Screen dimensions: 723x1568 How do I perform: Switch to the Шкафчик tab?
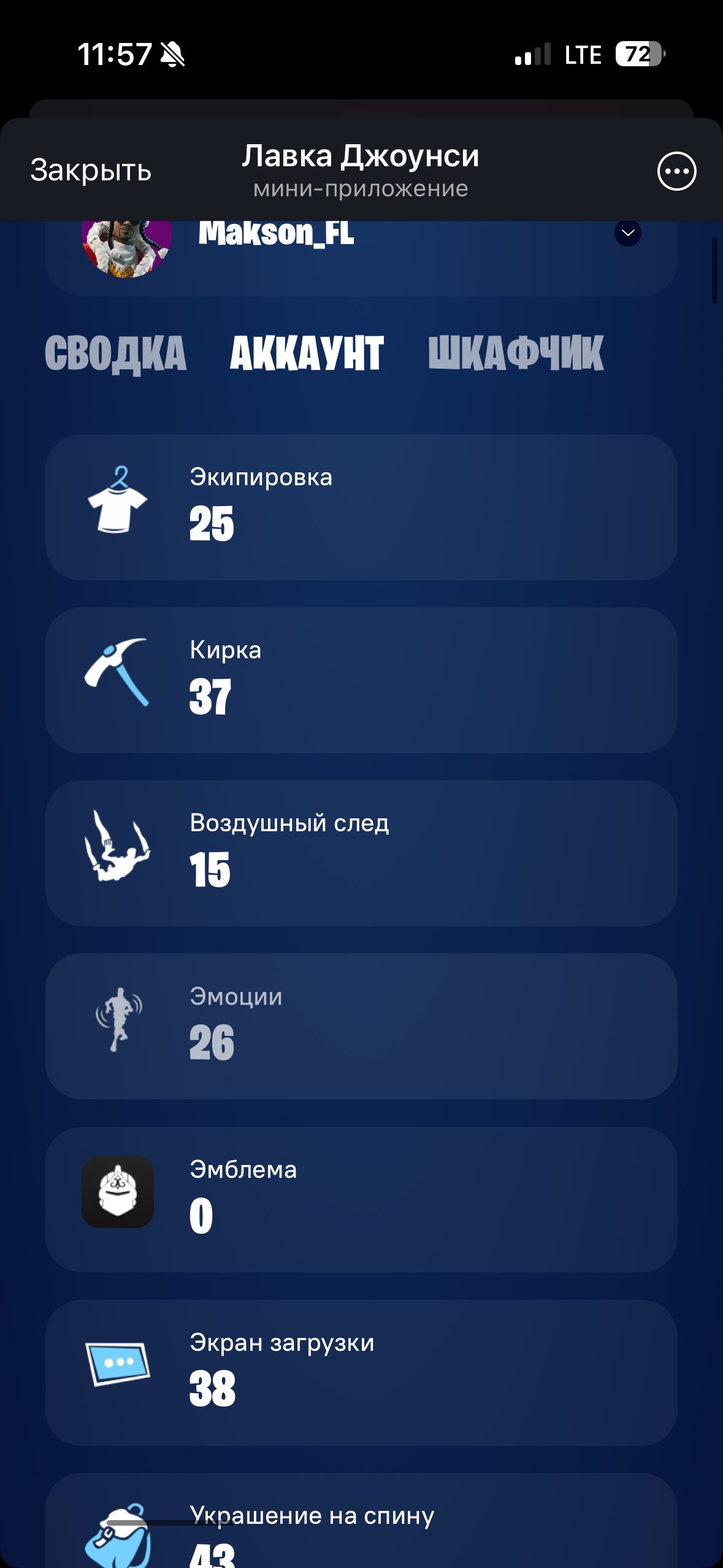pos(516,353)
